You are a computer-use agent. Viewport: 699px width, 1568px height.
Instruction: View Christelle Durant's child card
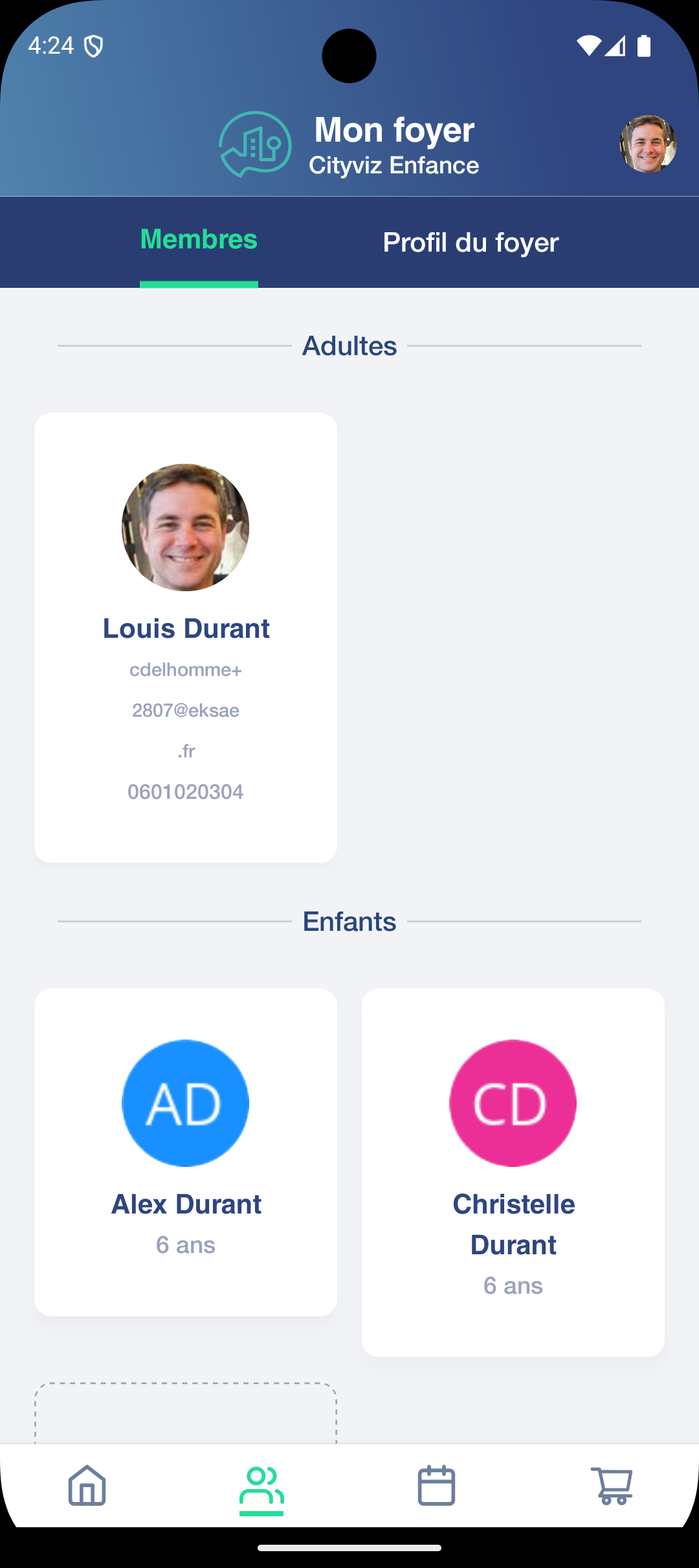pyautogui.click(x=513, y=1171)
